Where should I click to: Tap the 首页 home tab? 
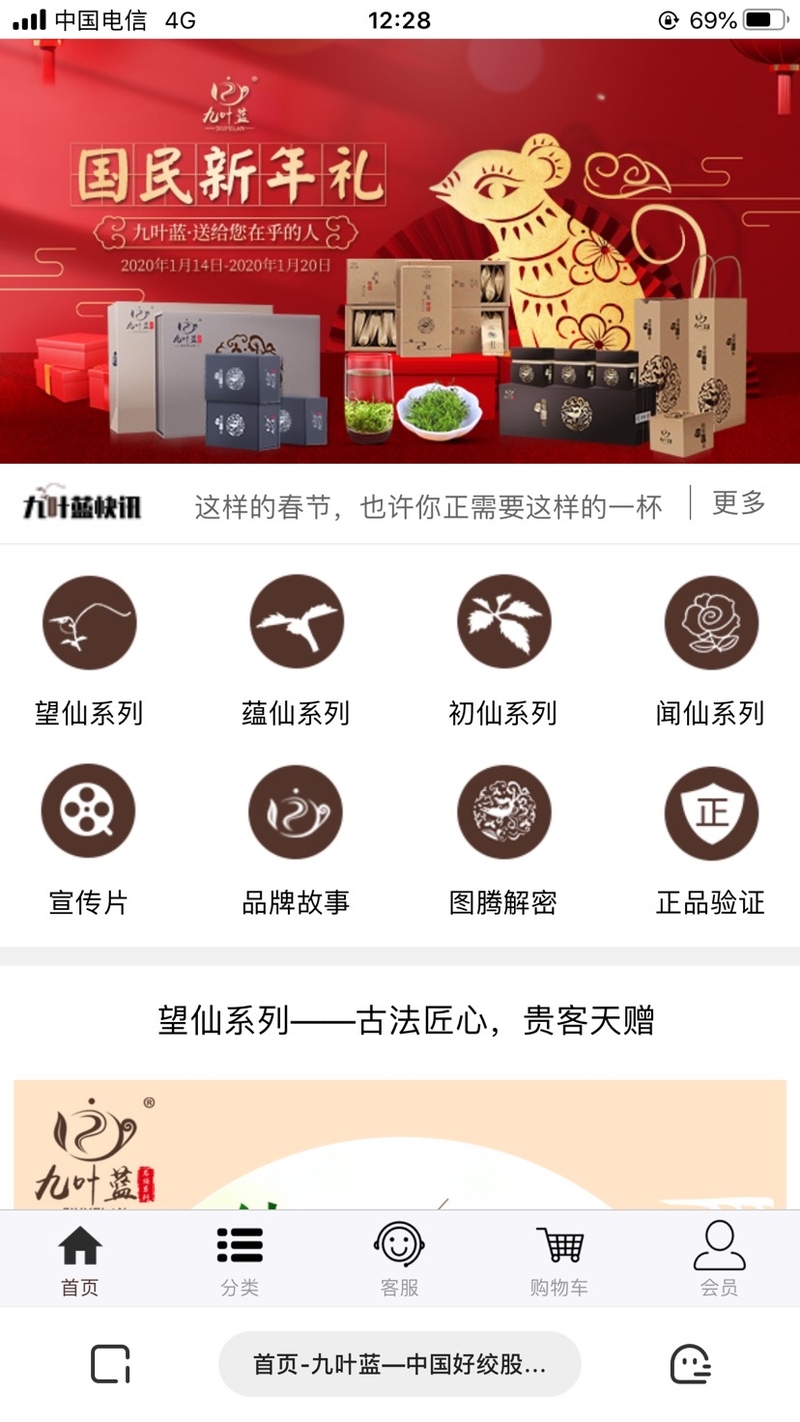coord(80,1259)
